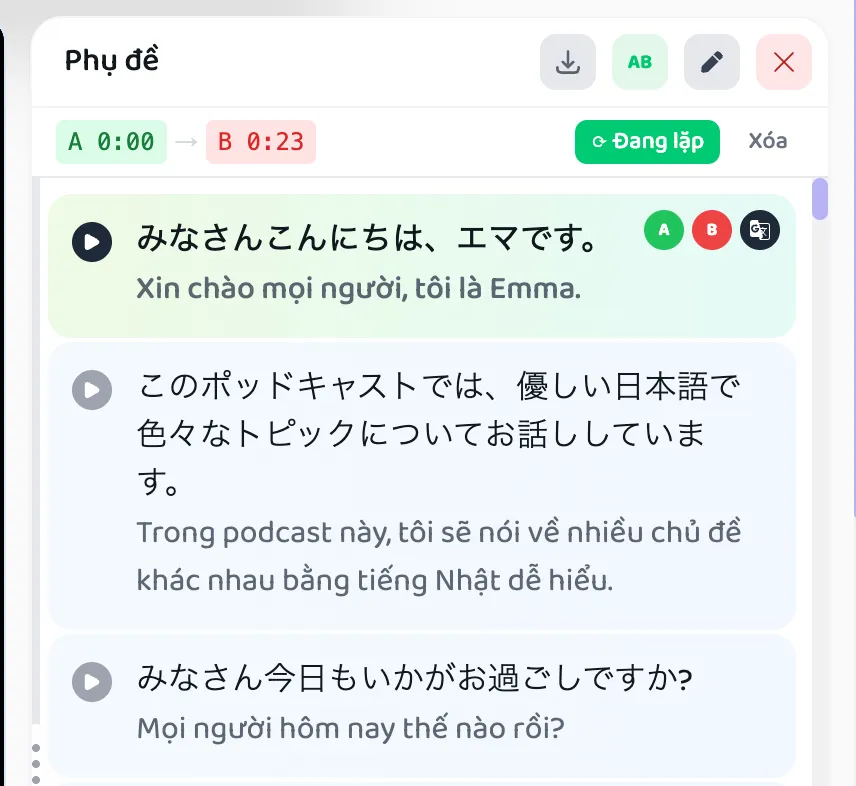The image size is (856, 786).
Task: Download the subtitles
Action: click(568, 62)
